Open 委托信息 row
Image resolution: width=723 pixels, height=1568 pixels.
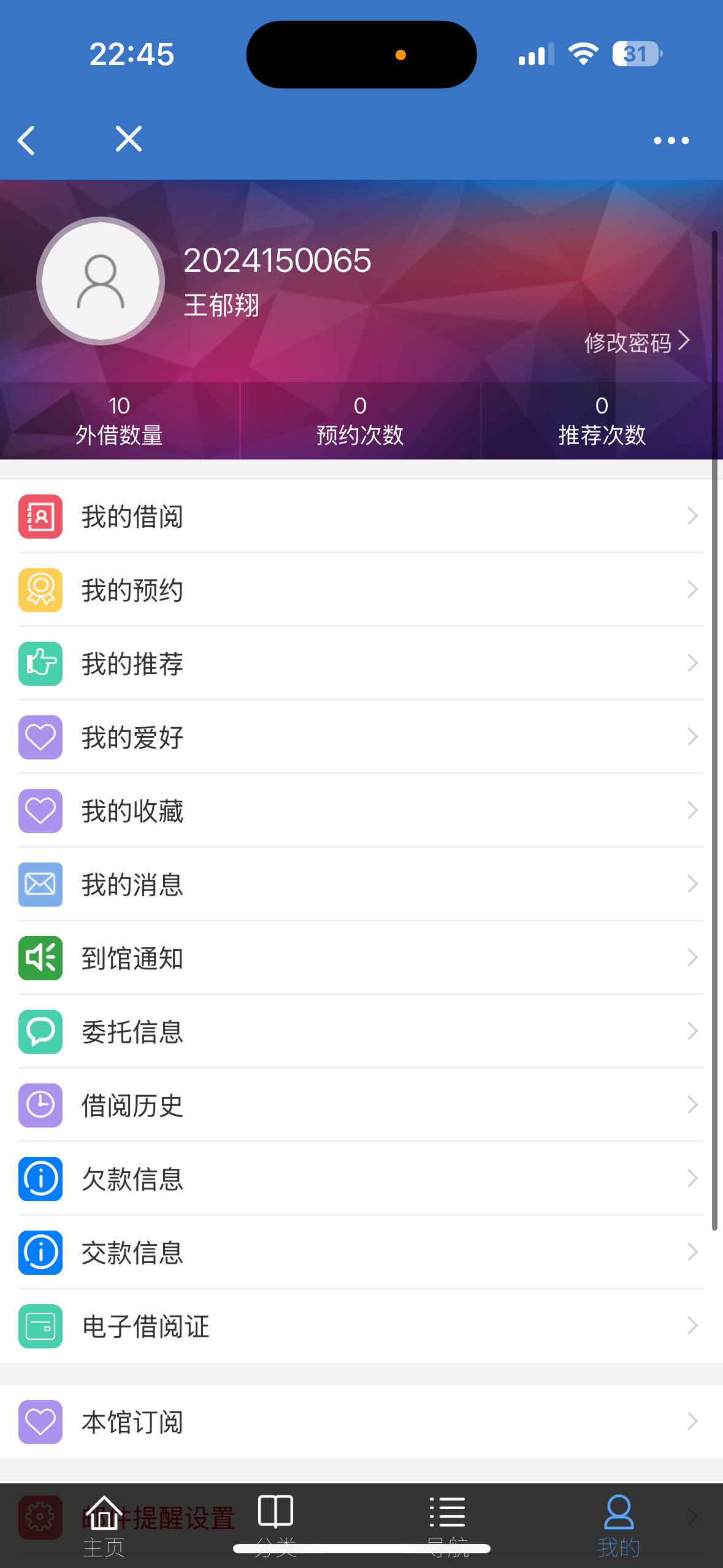point(361,1031)
